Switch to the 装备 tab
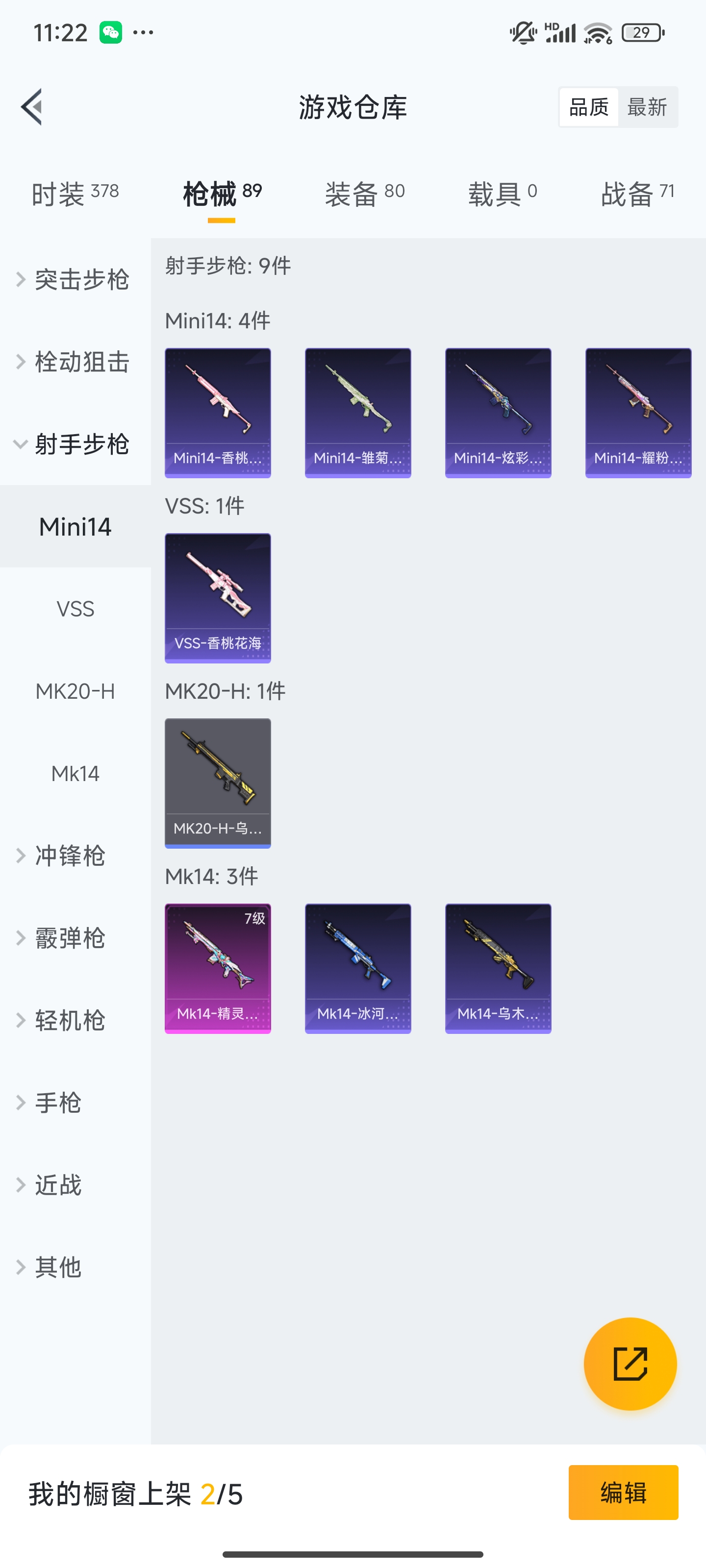706x1568 pixels. (364, 194)
